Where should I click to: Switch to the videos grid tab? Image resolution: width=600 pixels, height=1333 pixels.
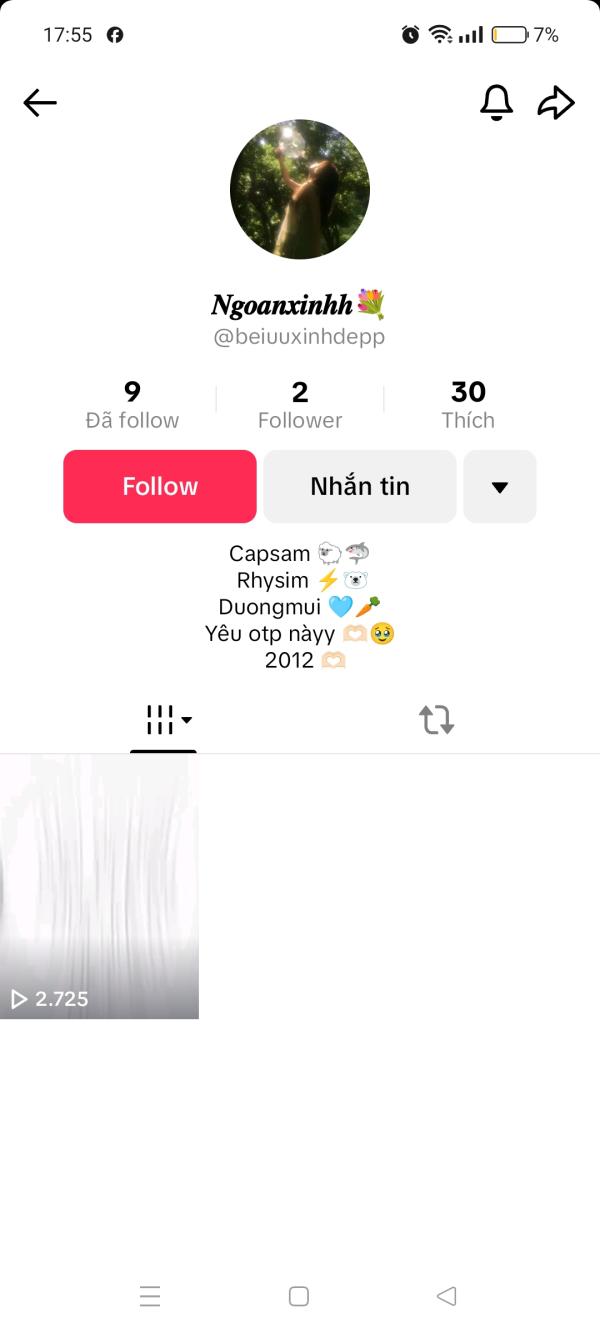coord(165,719)
